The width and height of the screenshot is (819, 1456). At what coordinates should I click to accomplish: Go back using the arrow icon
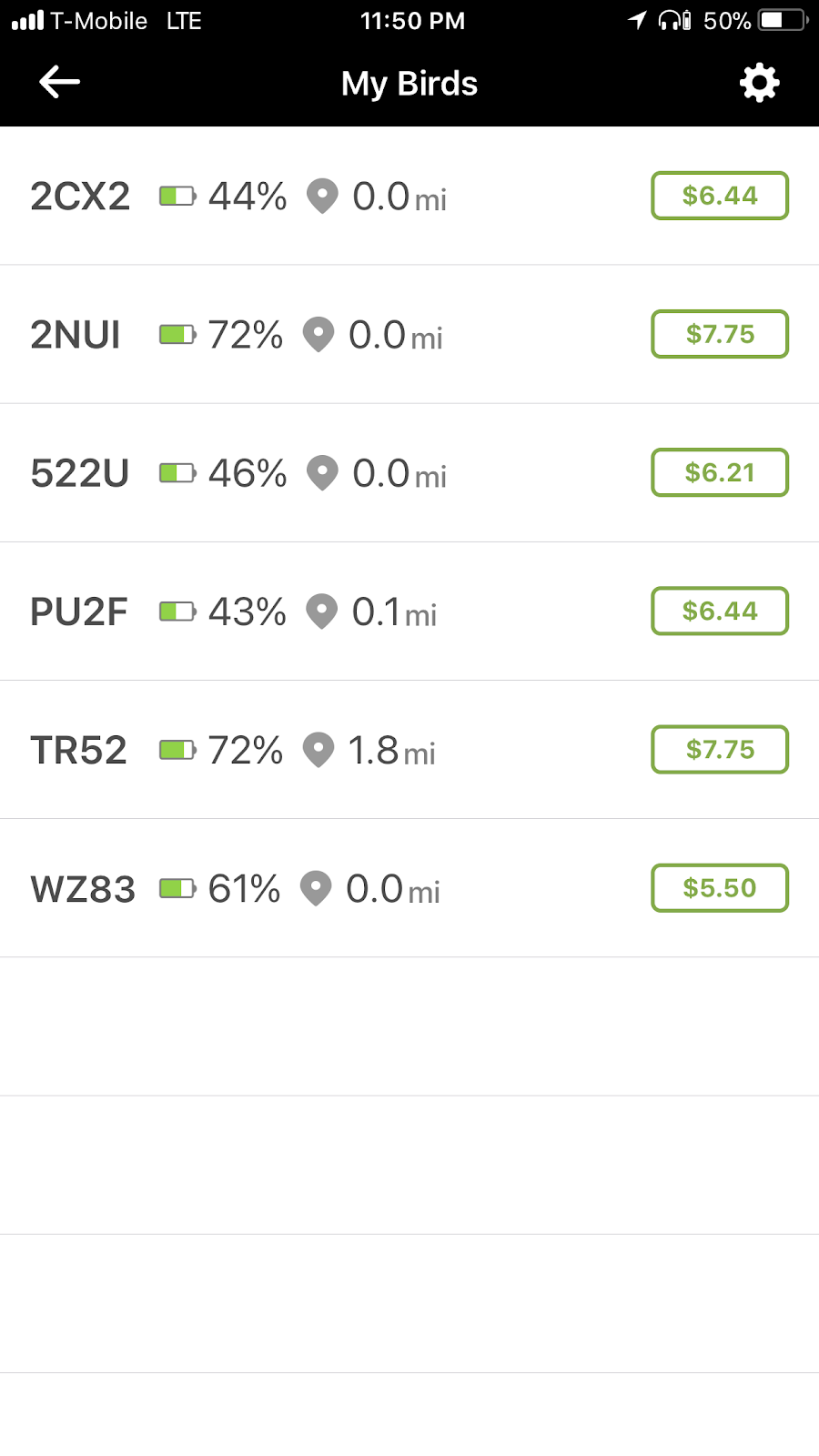click(60, 83)
